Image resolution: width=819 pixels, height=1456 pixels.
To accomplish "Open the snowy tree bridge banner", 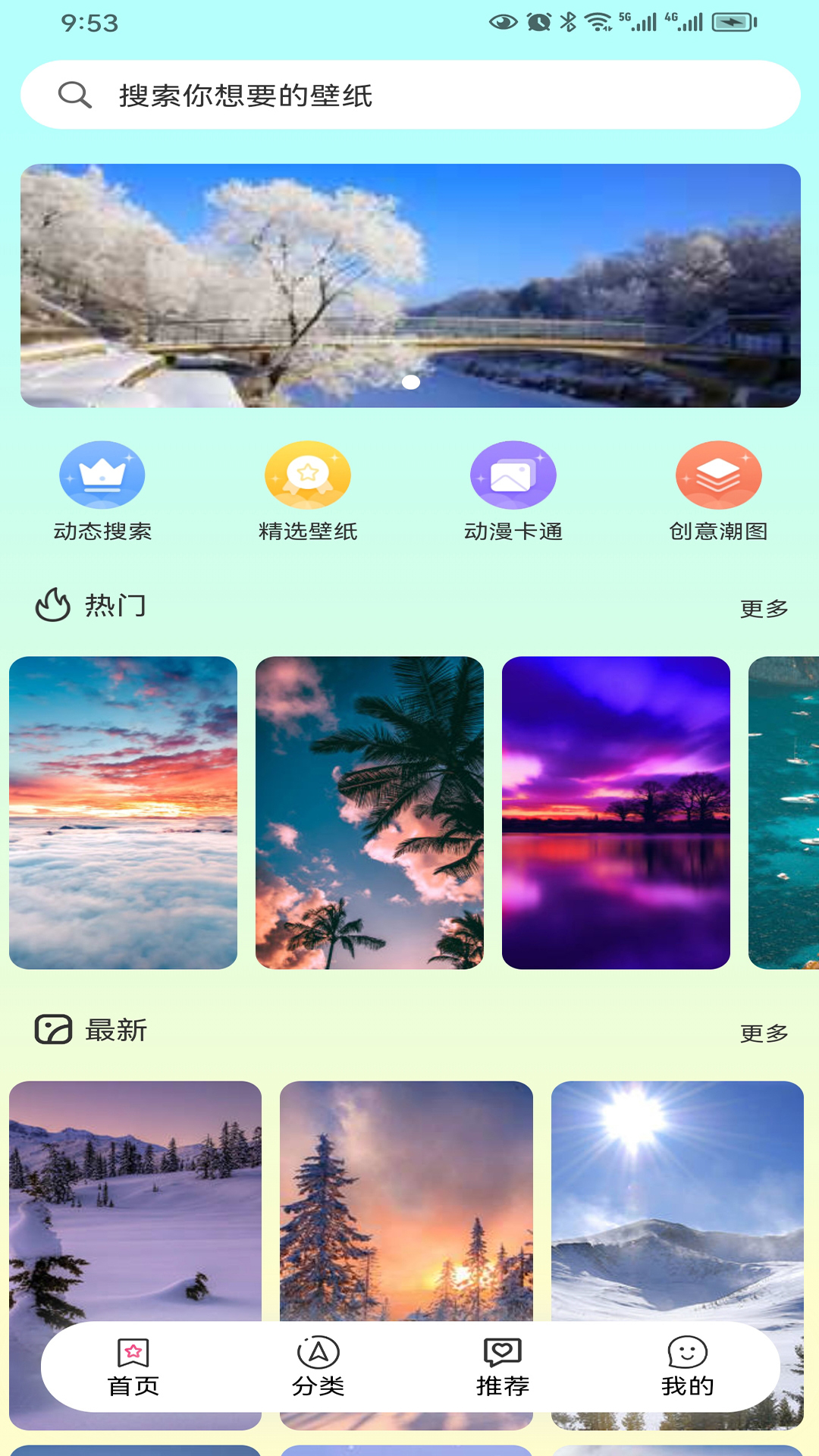I will click(409, 285).
